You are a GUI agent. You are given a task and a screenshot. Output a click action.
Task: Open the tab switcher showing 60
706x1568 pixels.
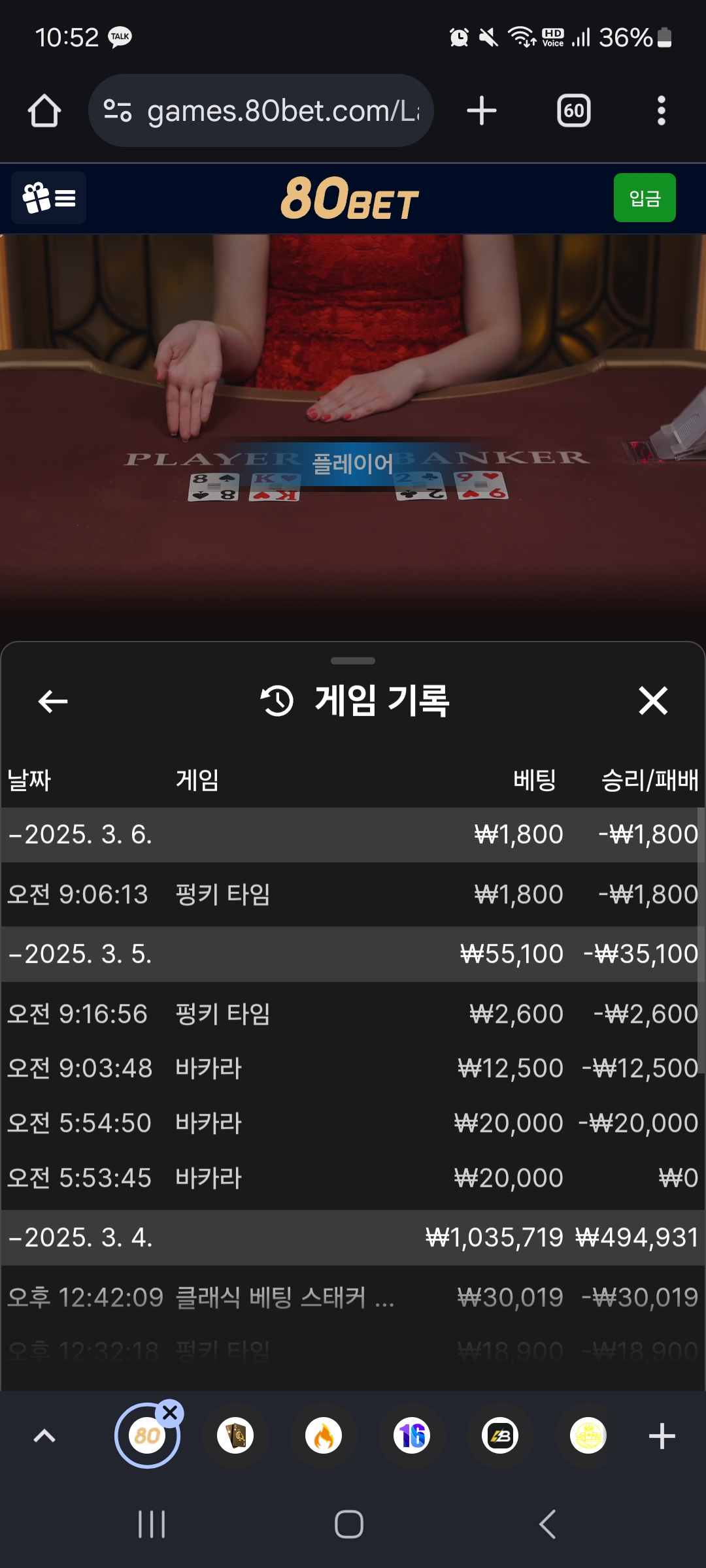(x=573, y=110)
